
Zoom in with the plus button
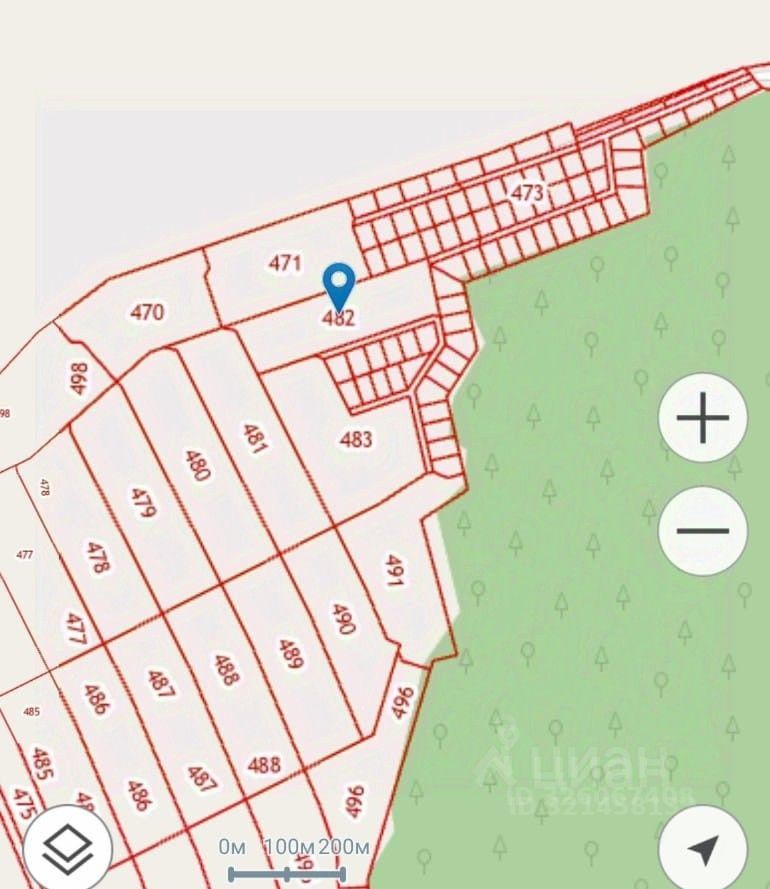pyautogui.click(x=703, y=418)
